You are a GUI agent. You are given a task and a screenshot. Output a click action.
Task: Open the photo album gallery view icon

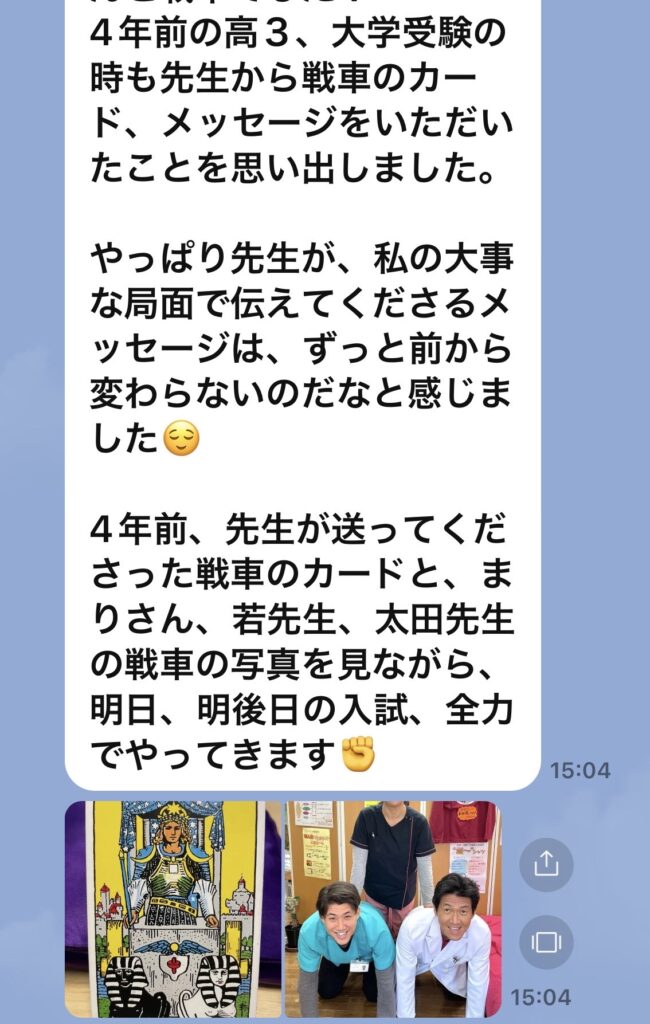(x=546, y=941)
